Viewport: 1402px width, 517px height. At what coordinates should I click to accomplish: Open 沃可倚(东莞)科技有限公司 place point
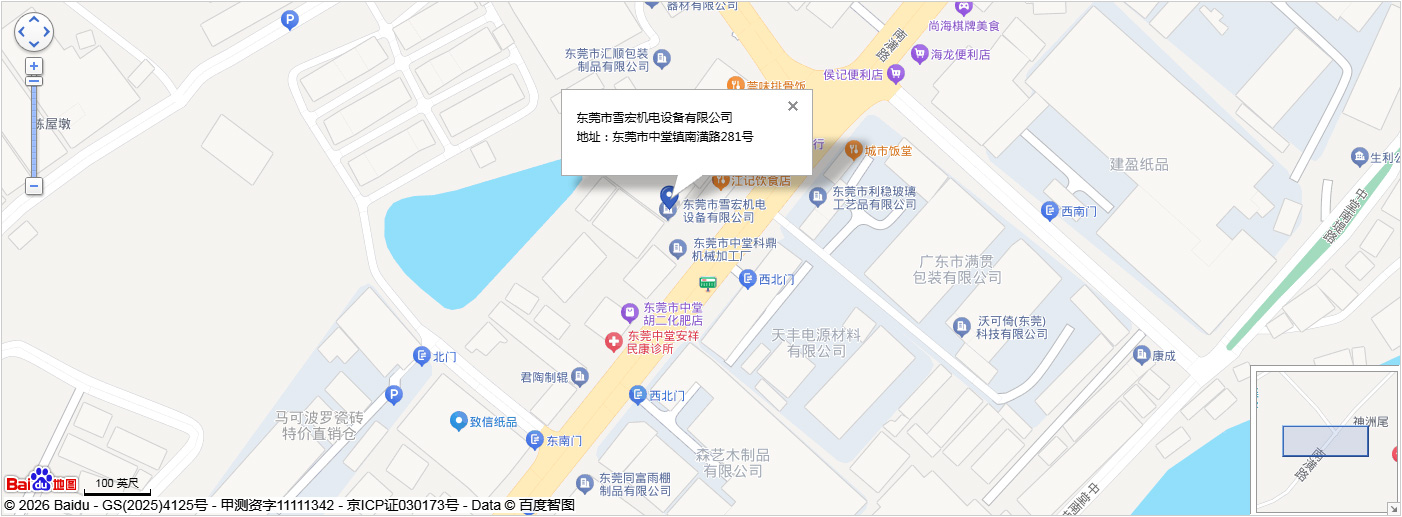pos(962,326)
